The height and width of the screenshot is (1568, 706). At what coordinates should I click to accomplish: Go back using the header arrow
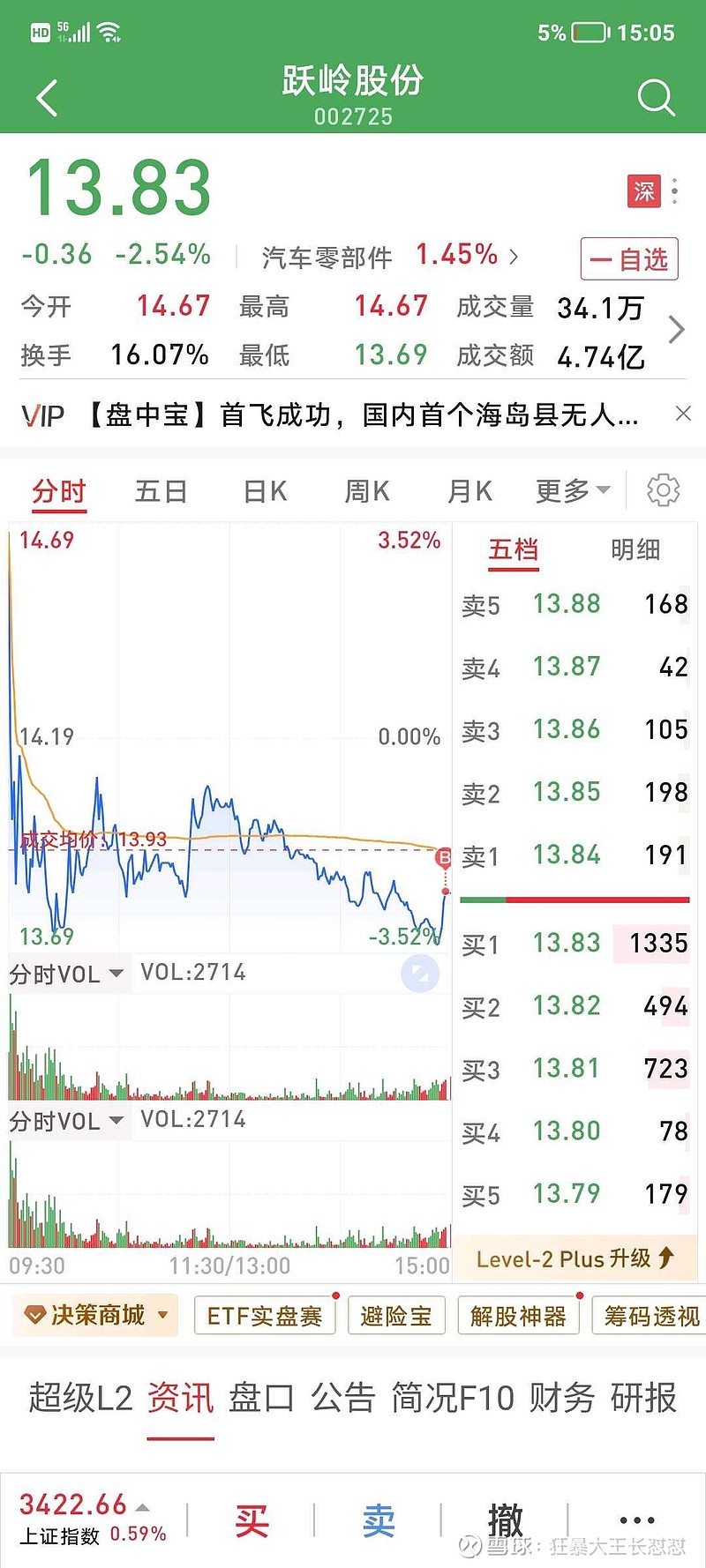[x=48, y=97]
